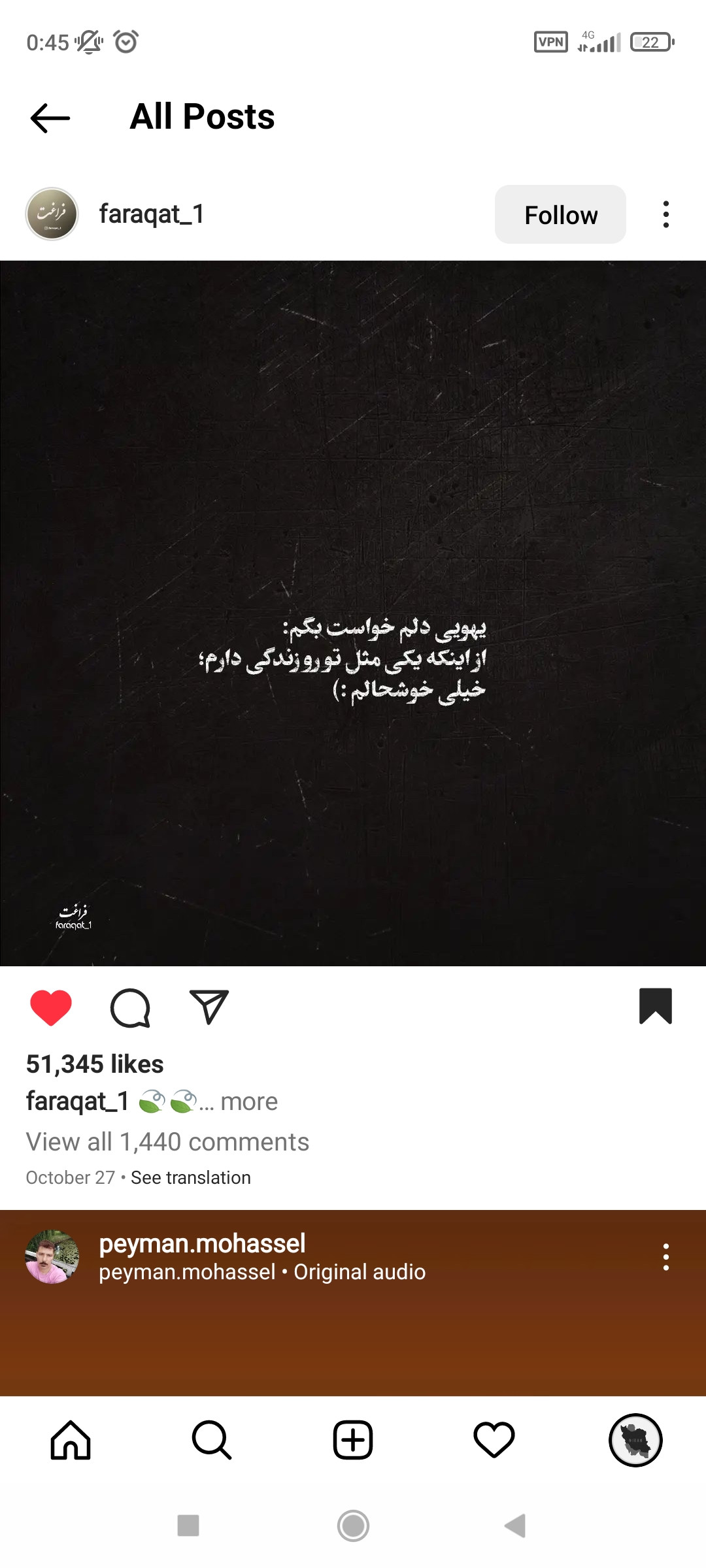Follow the faraqat_1 account
Image resolution: width=706 pixels, height=1568 pixels.
click(x=560, y=214)
